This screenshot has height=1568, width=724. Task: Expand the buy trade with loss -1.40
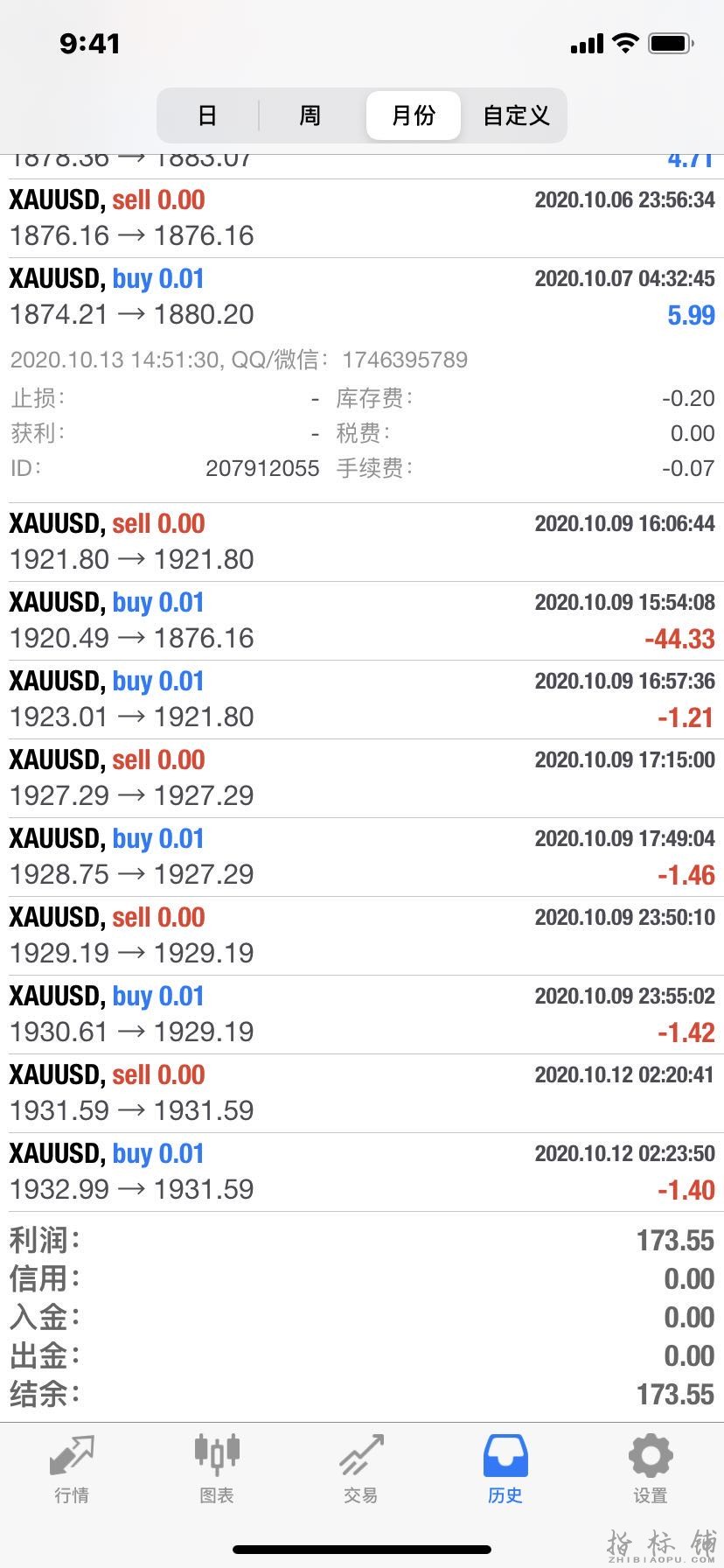coord(362,1172)
